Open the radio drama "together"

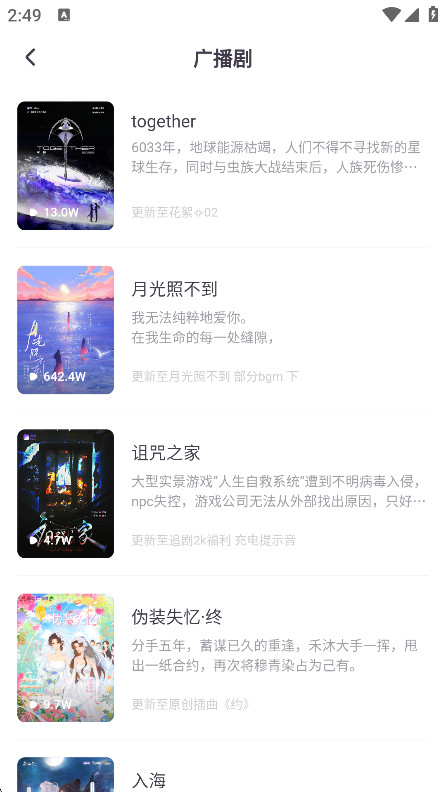[223, 166]
